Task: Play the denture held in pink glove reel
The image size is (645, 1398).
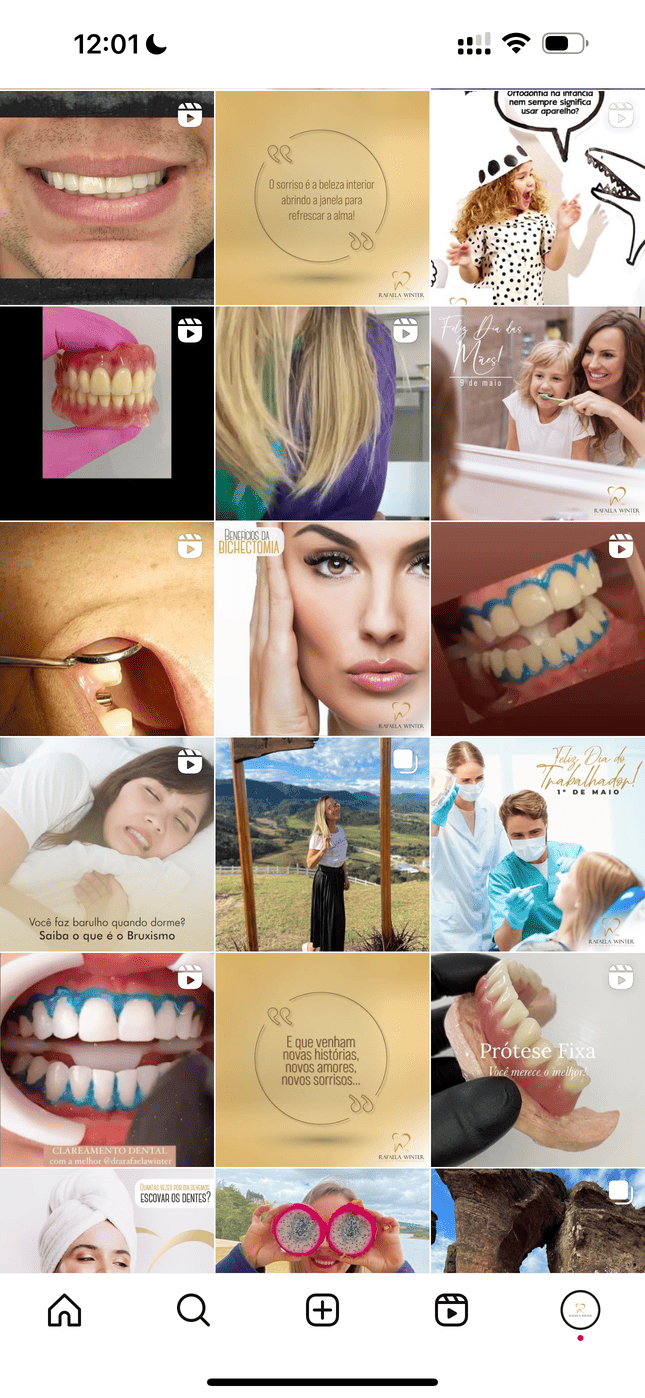Action: (x=106, y=413)
